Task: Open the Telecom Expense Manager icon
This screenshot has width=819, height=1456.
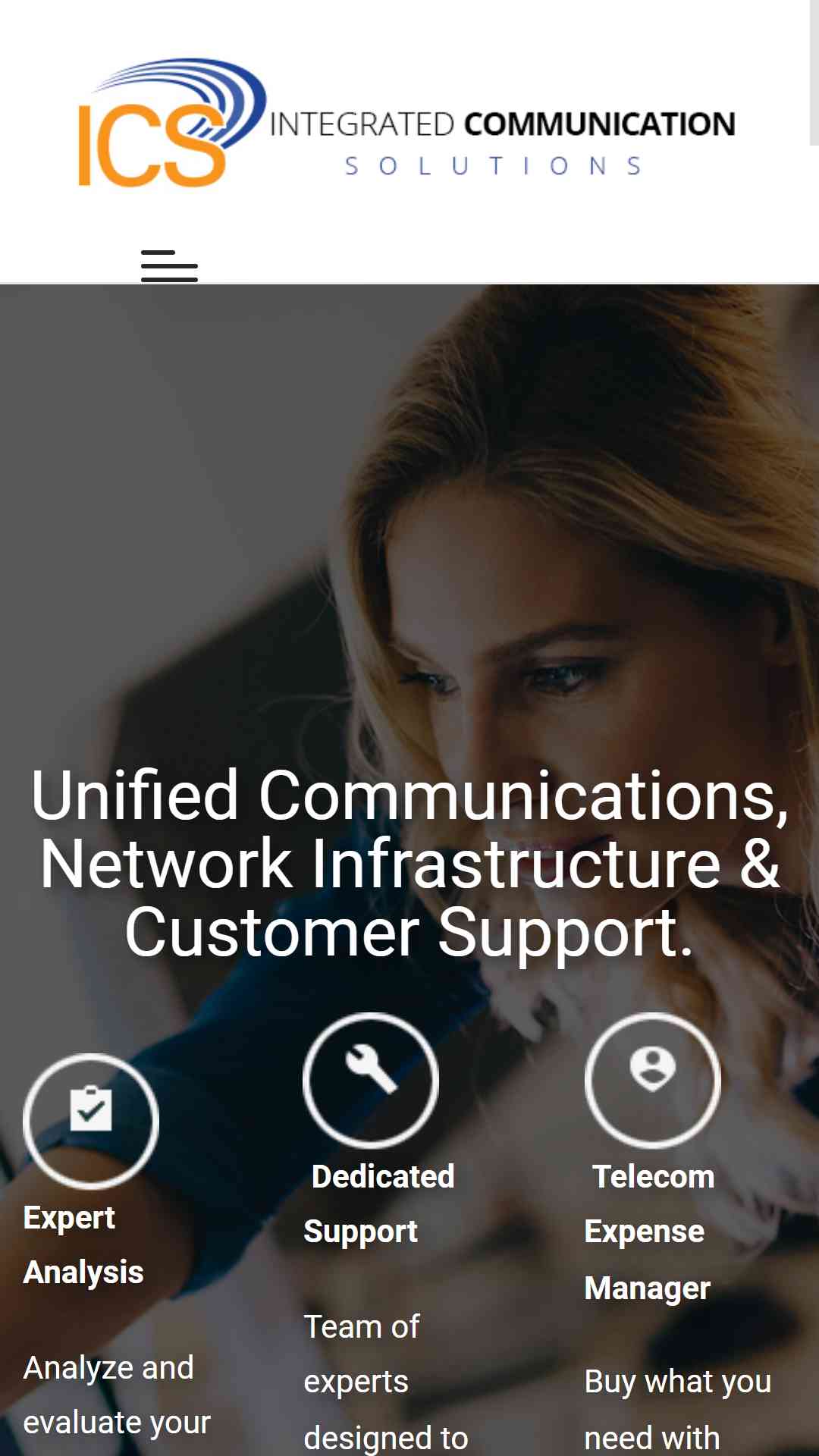Action: tap(652, 1079)
